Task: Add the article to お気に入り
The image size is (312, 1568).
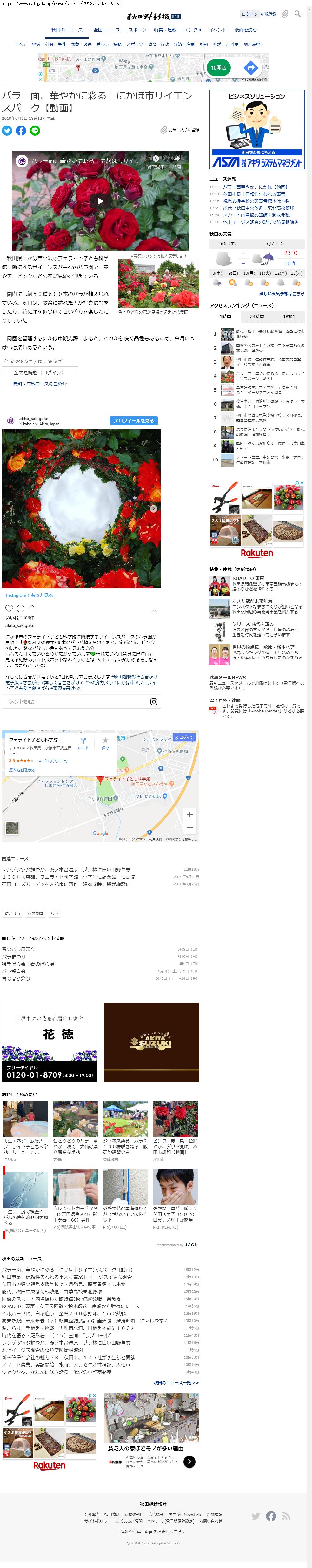Action: tap(180, 130)
